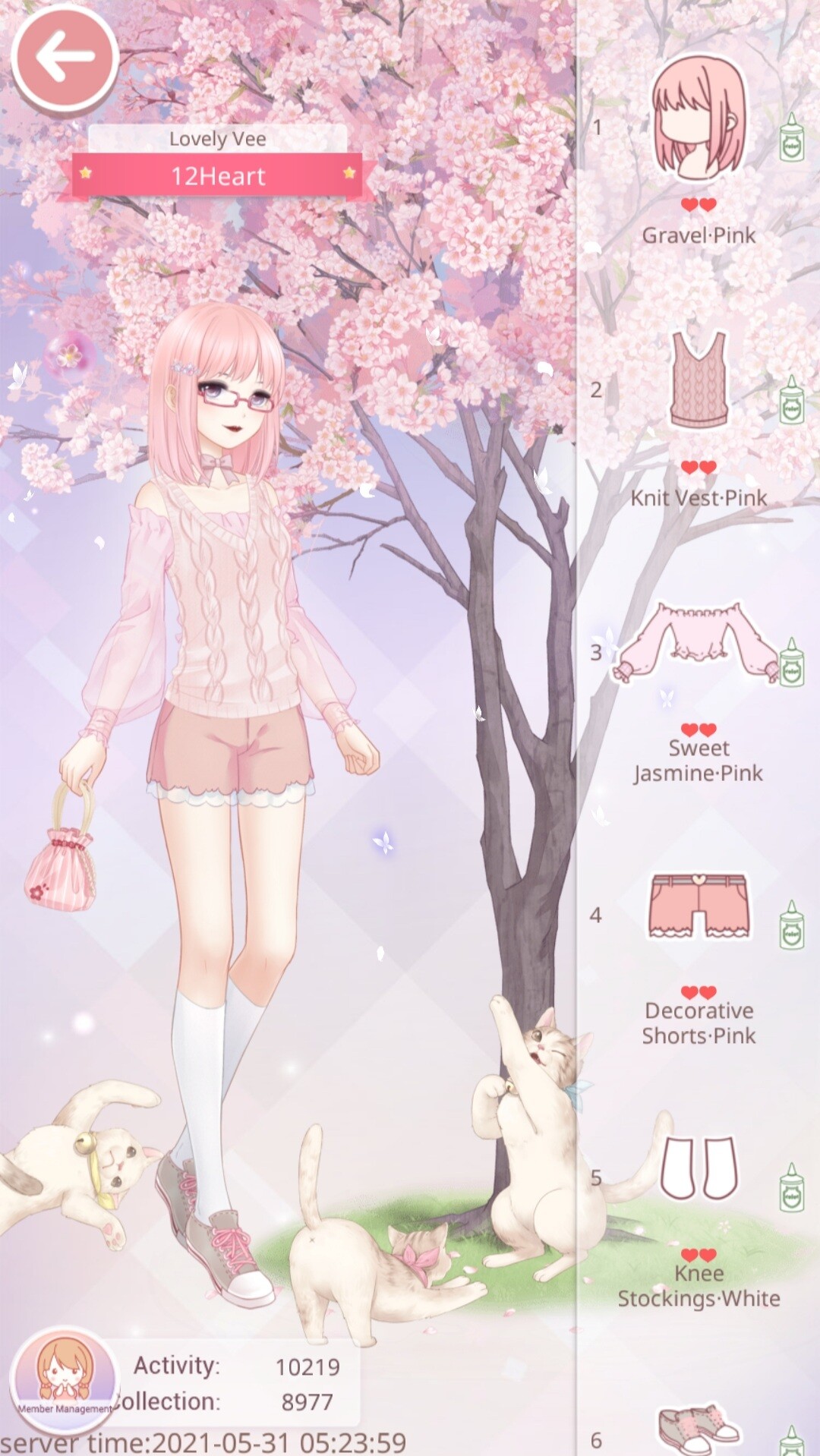Tap the dye bottle next to Knit Vest·Pink
The width and height of the screenshot is (820, 1456).
coord(792,399)
